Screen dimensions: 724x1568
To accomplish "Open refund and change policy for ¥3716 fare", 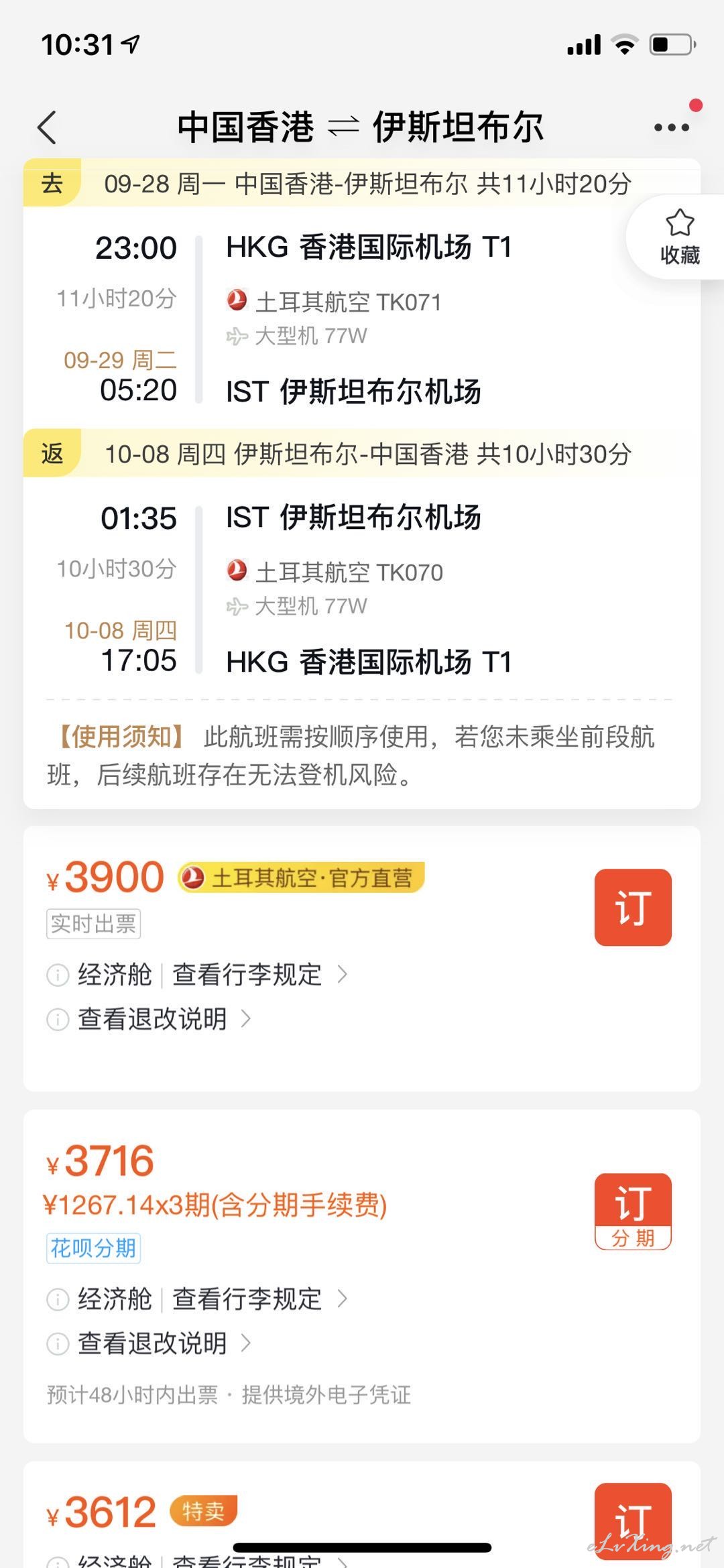I will (164, 1343).
